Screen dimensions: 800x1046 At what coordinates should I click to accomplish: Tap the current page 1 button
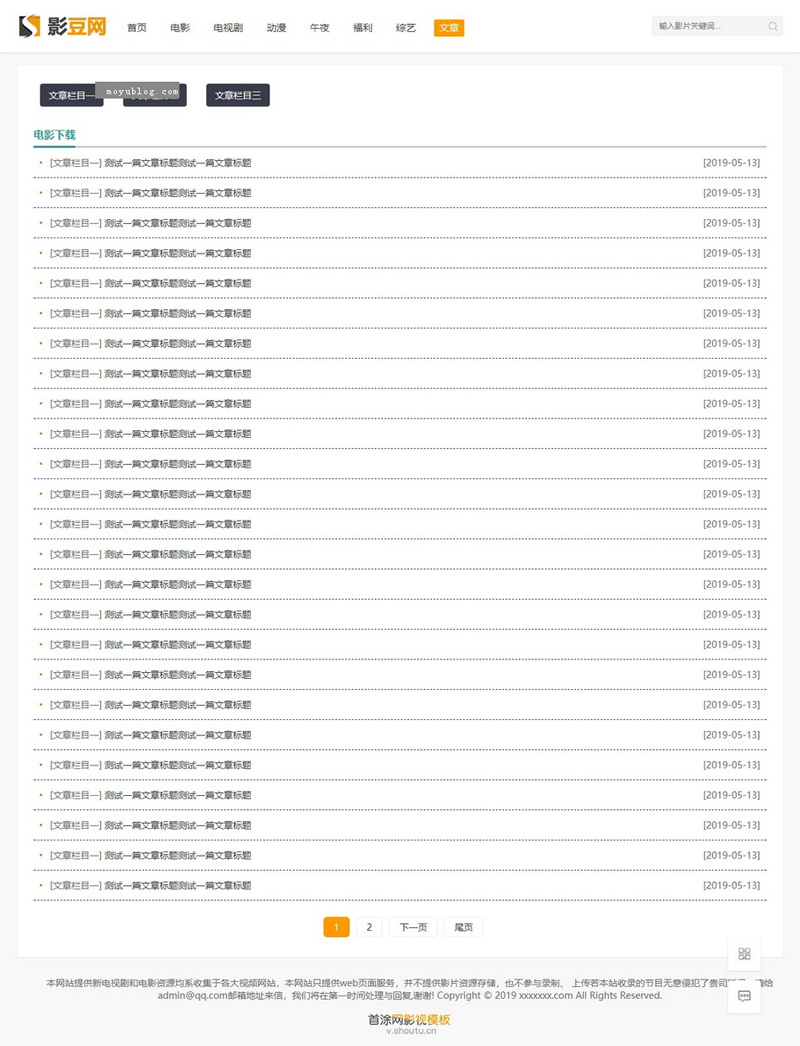pos(336,927)
